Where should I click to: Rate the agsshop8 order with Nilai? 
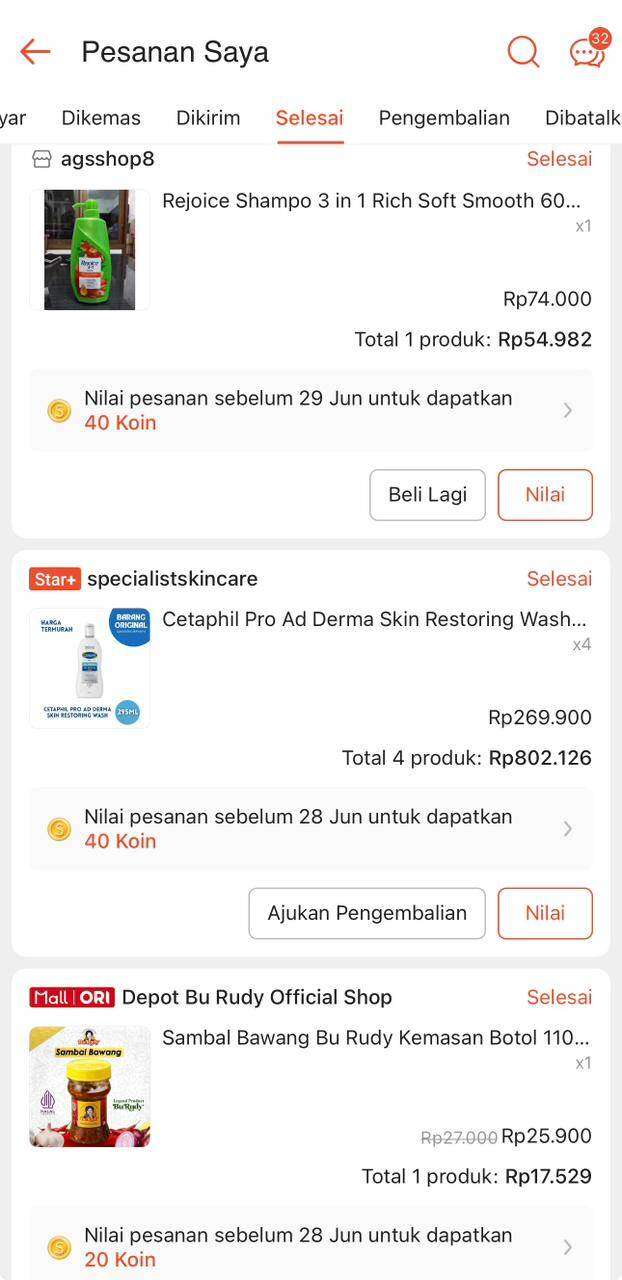coord(545,495)
